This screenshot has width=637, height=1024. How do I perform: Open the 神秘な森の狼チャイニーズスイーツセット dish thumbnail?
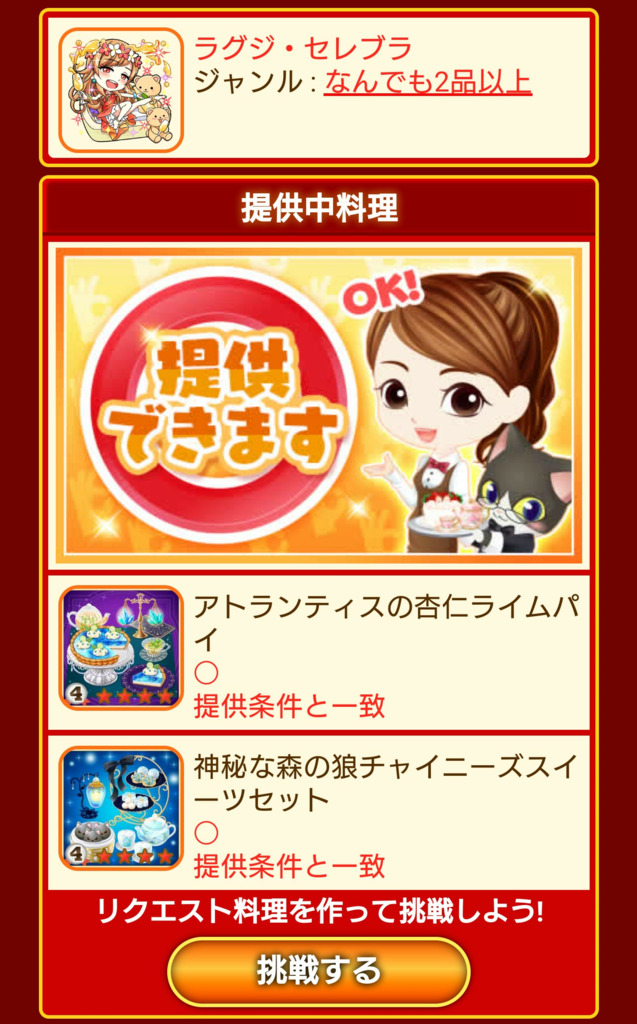point(122,808)
